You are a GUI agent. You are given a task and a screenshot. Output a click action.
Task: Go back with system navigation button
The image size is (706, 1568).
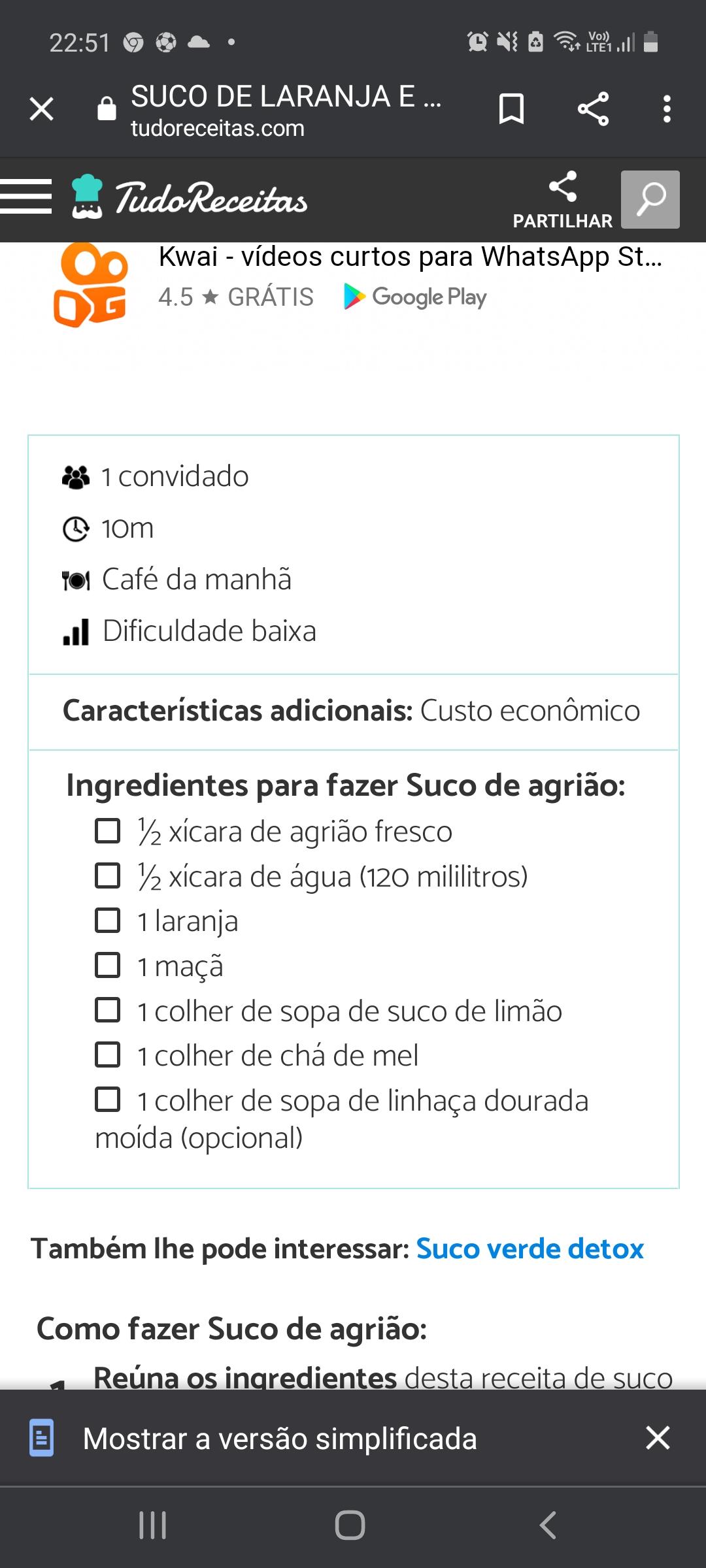pos(548,1526)
